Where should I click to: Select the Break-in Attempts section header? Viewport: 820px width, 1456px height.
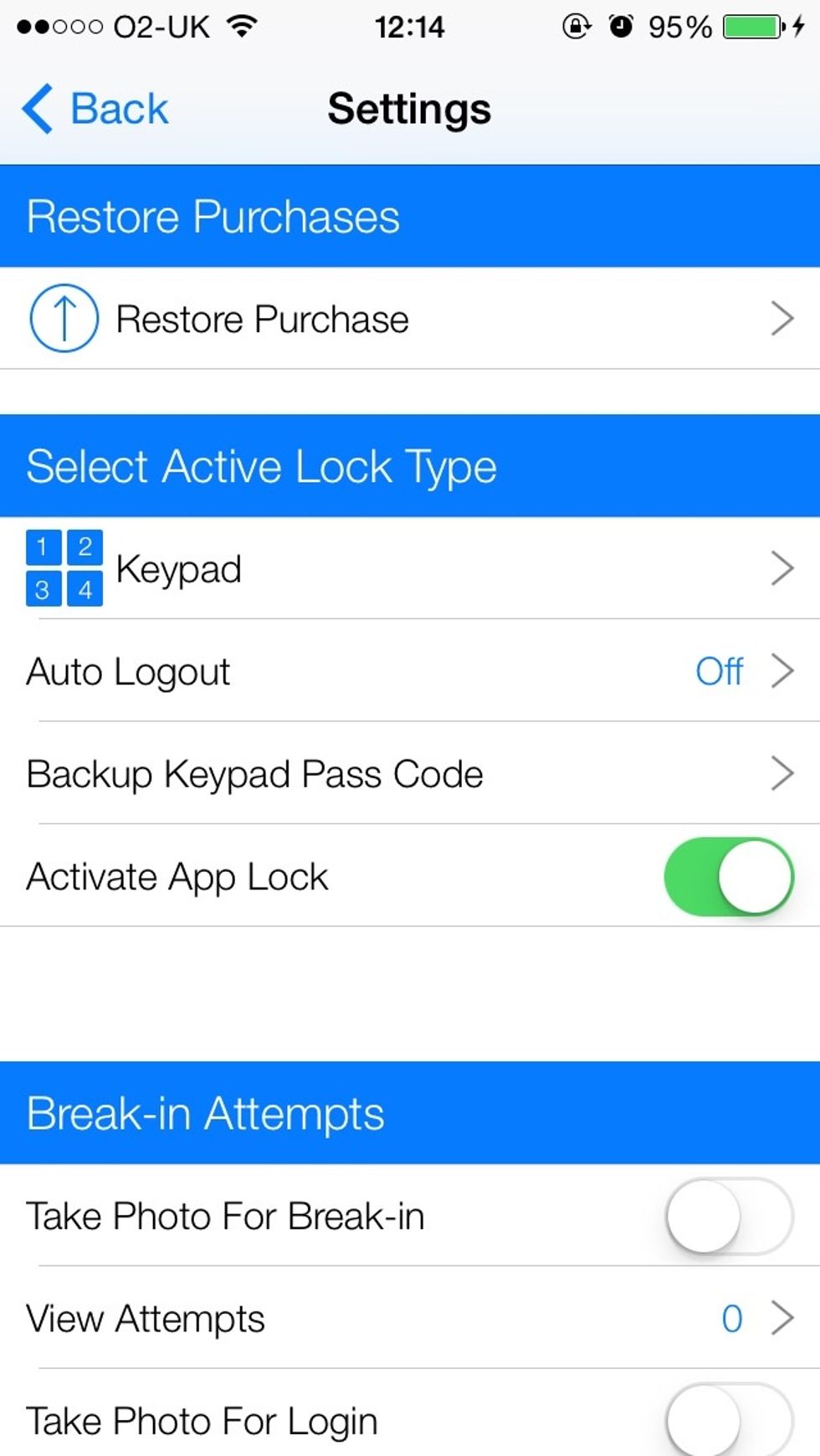coord(204,1113)
